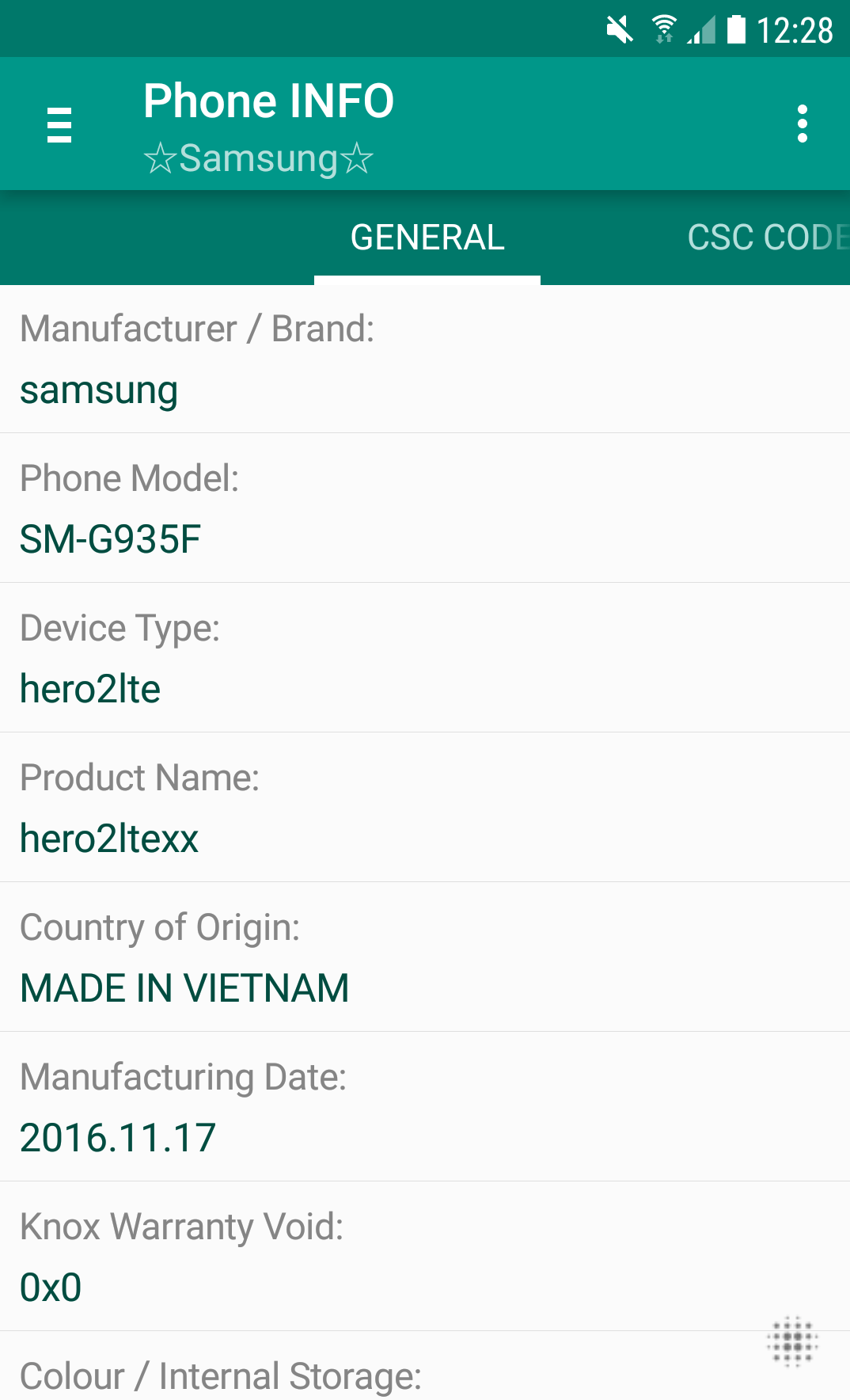Open the navigation drawer menu
The image size is (850, 1400).
[59, 124]
